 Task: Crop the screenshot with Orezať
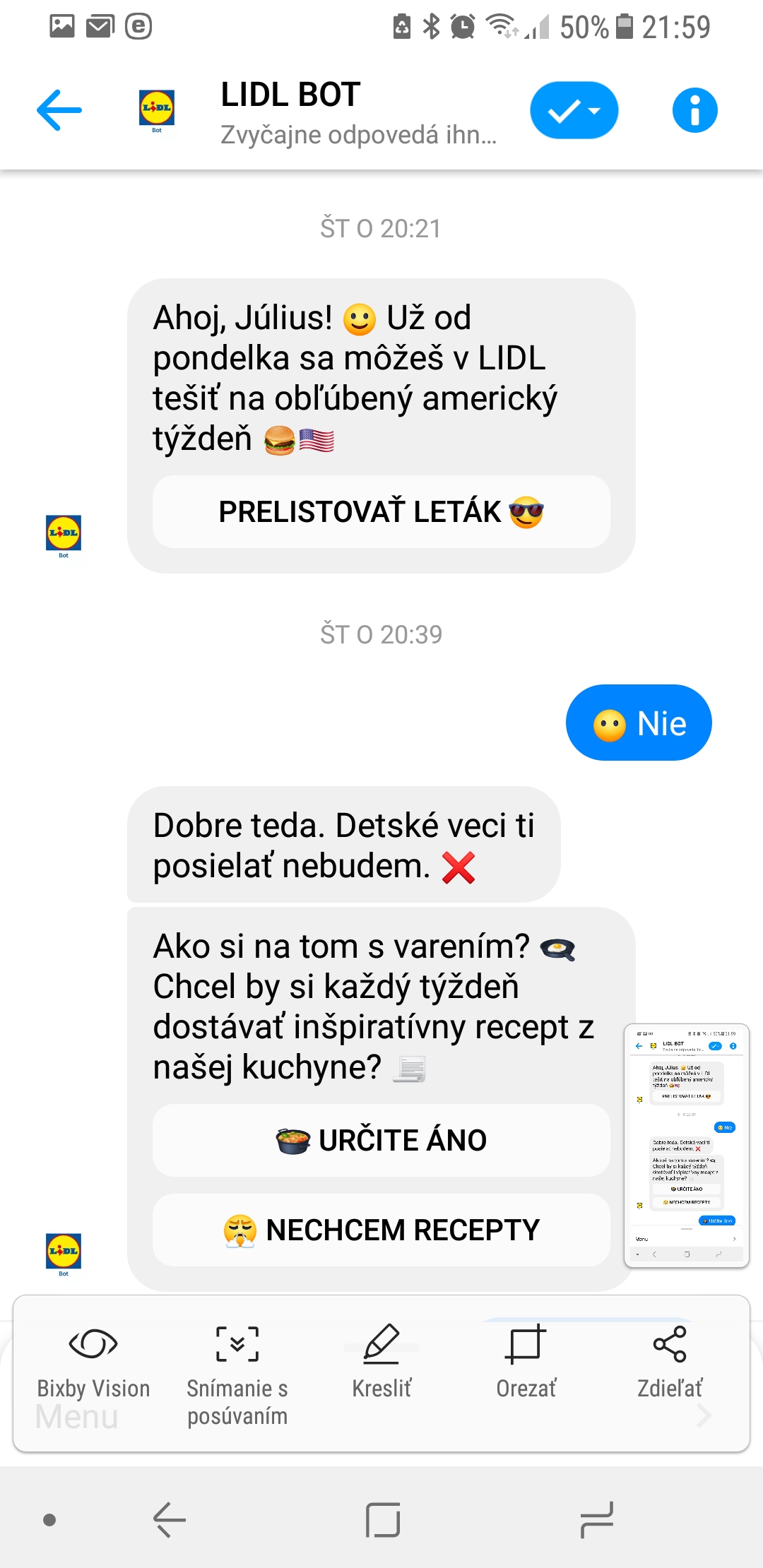coord(526,1361)
